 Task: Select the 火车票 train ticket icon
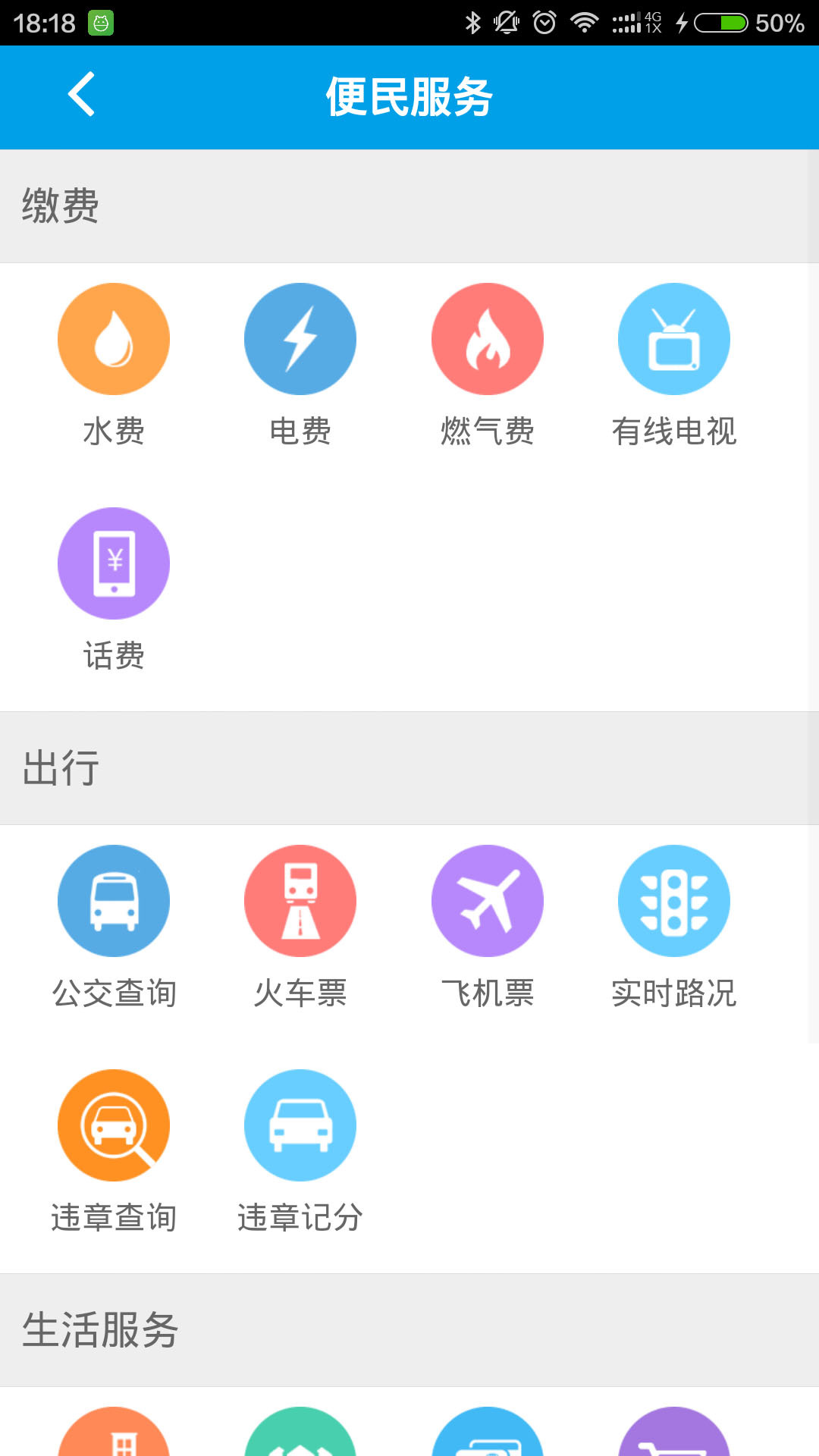pos(300,900)
